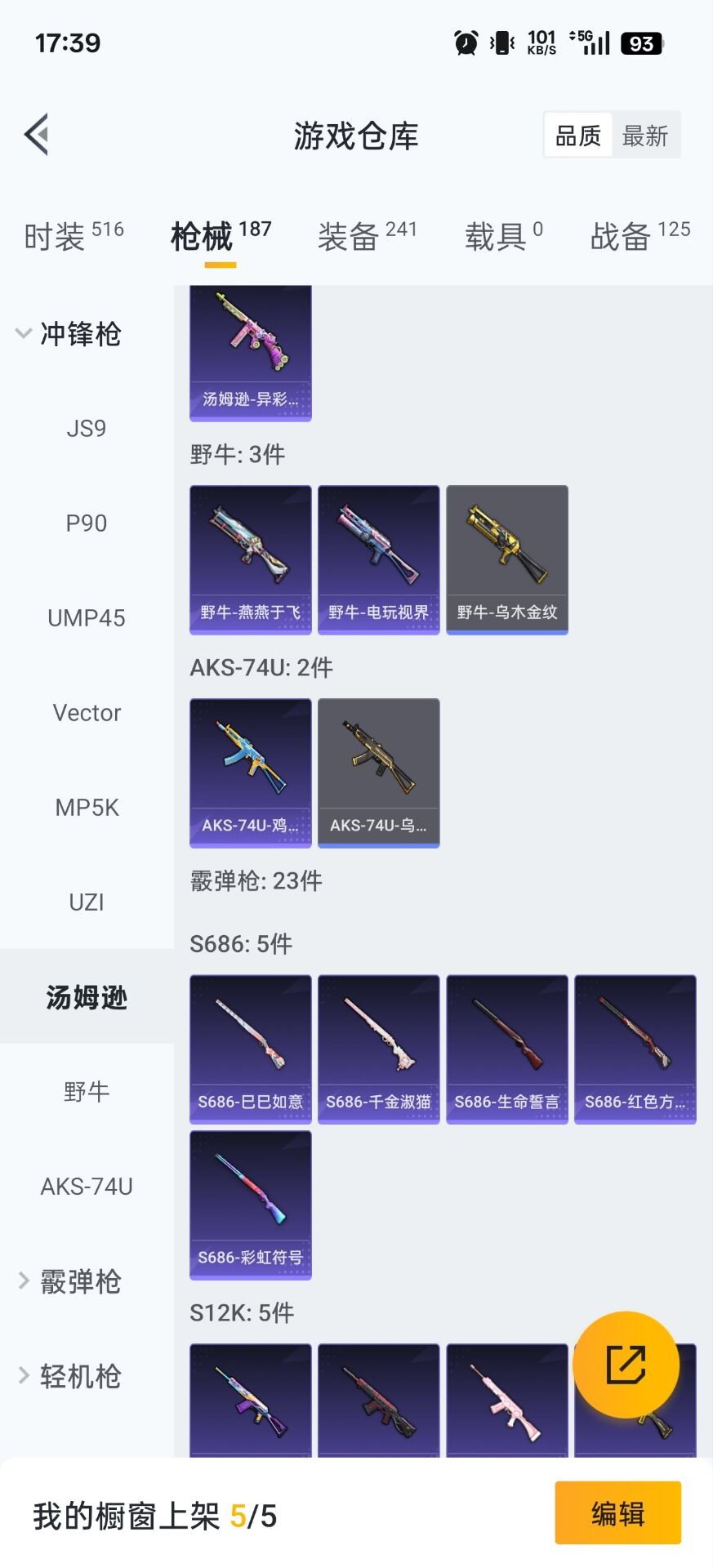The height and width of the screenshot is (1568, 713).
Task: Open the S686-千金淑猫 skin
Action: [378, 1049]
